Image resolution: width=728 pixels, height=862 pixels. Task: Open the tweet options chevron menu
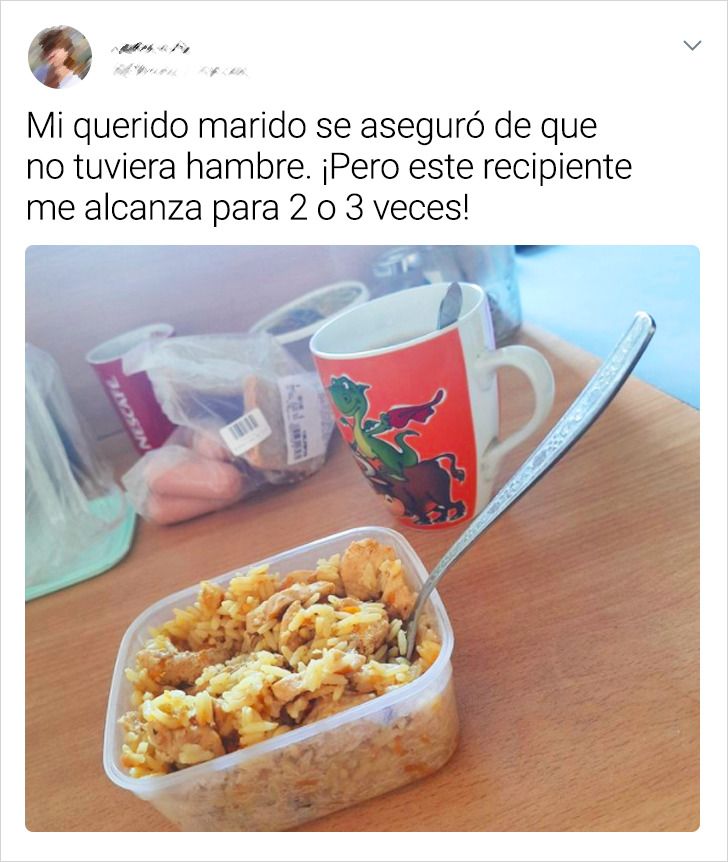(692, 46)
